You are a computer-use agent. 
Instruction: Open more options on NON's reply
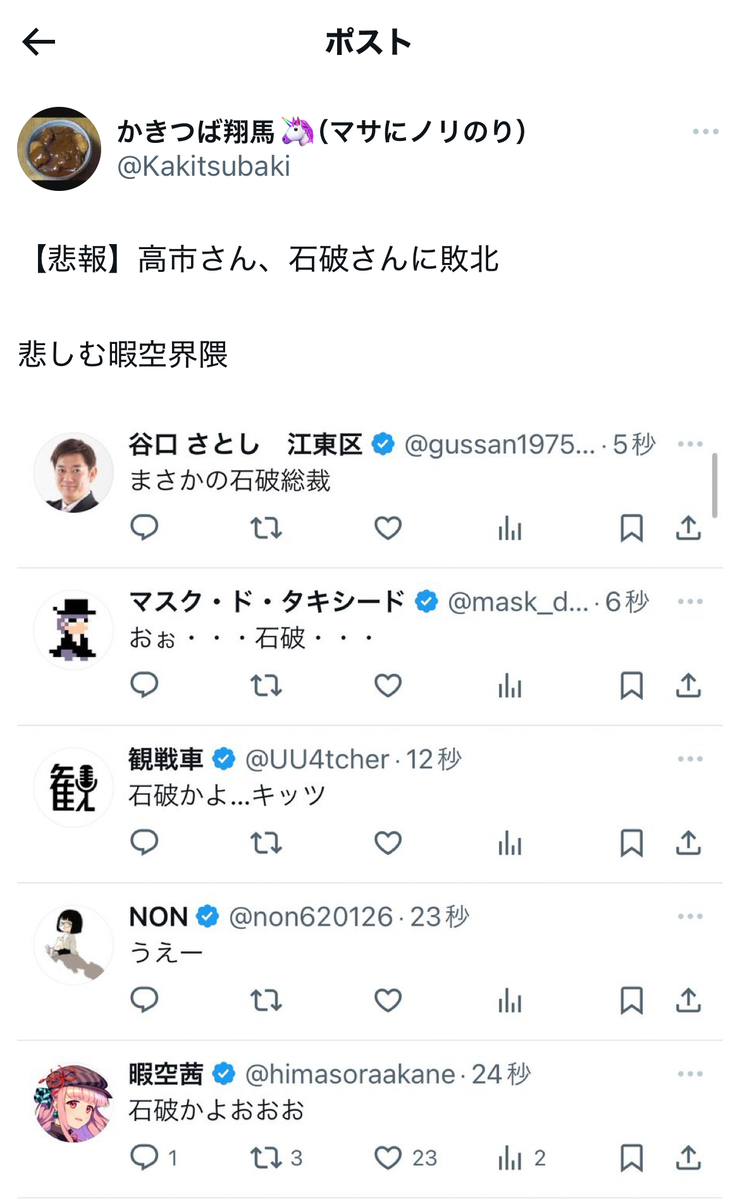[x=690, y=916]
